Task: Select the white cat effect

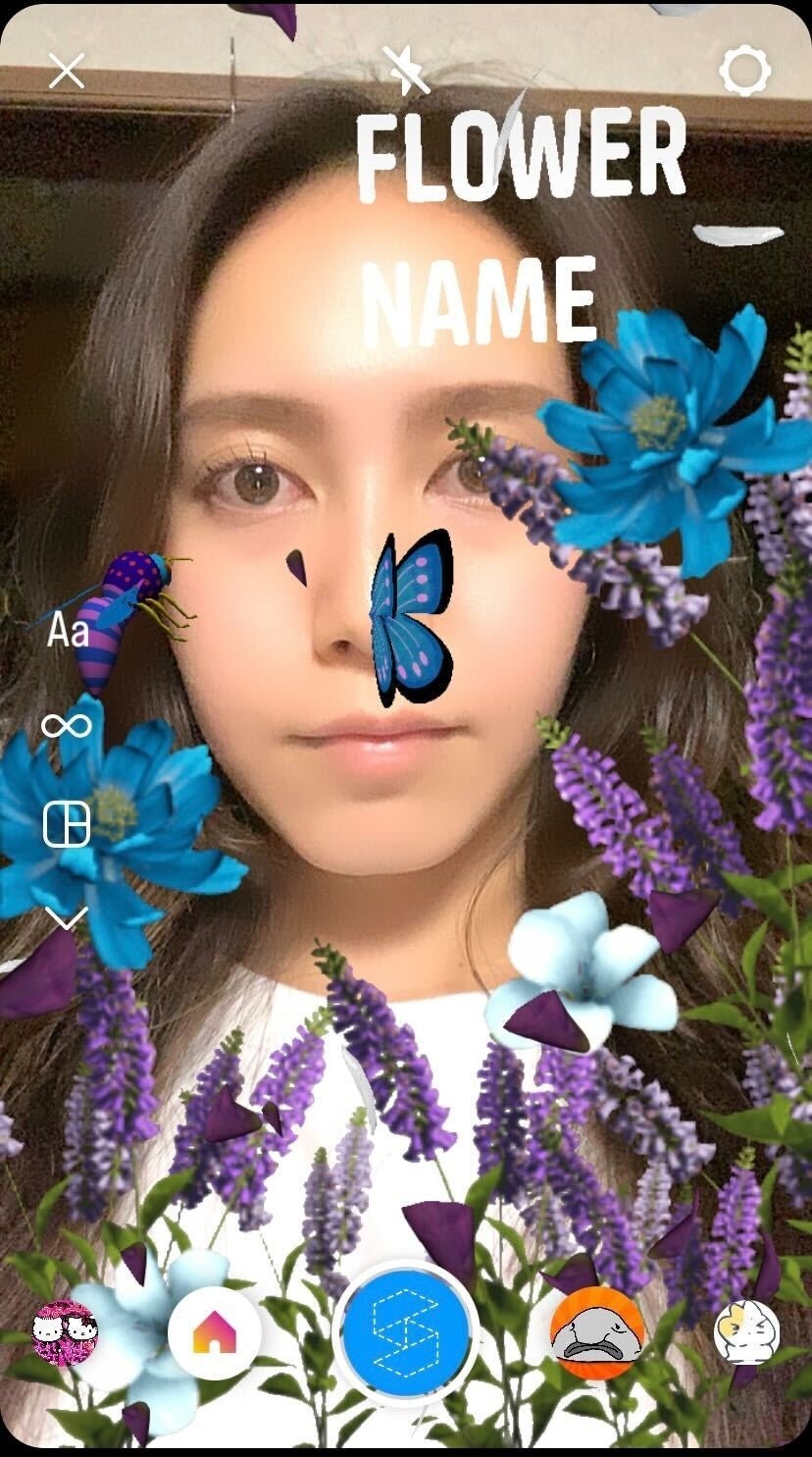Action: coord(746,1333)
